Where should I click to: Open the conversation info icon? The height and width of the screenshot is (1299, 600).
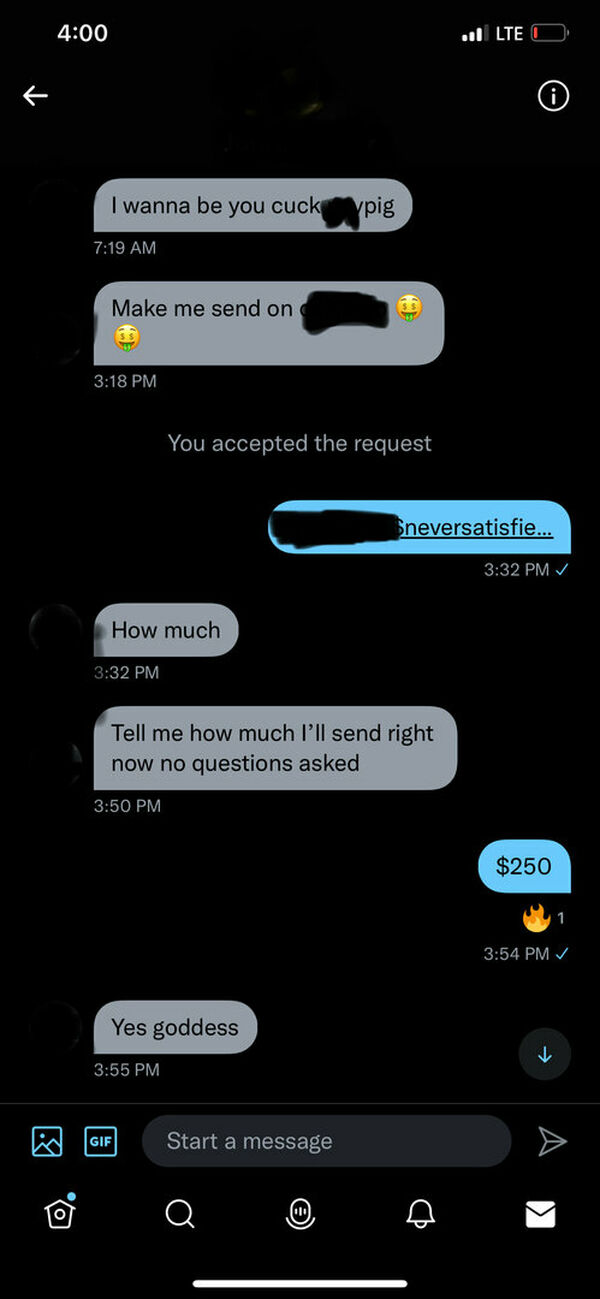[x=553, y=96]
